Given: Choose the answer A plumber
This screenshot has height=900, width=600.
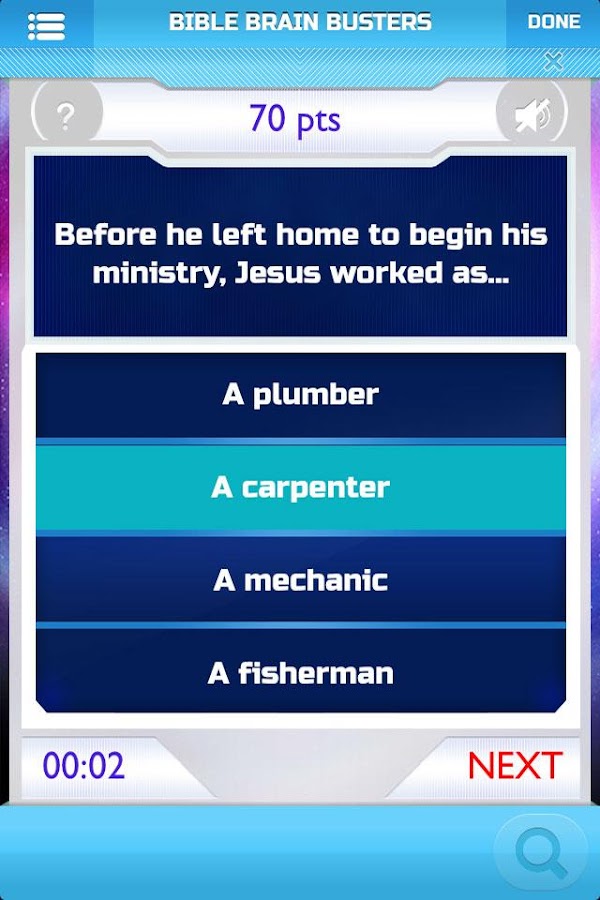Looking at the screenshot, I should (300, 394).
